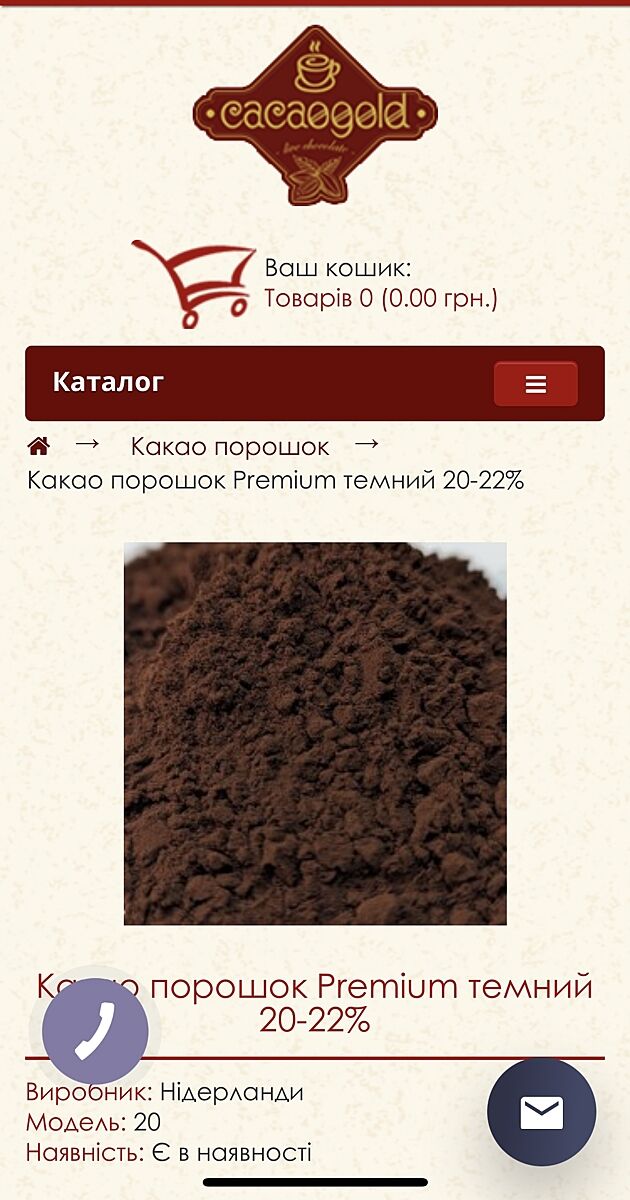Open the shopping cart icon
This screenshot has height=1200, width=630.
(x=193, y=282)
